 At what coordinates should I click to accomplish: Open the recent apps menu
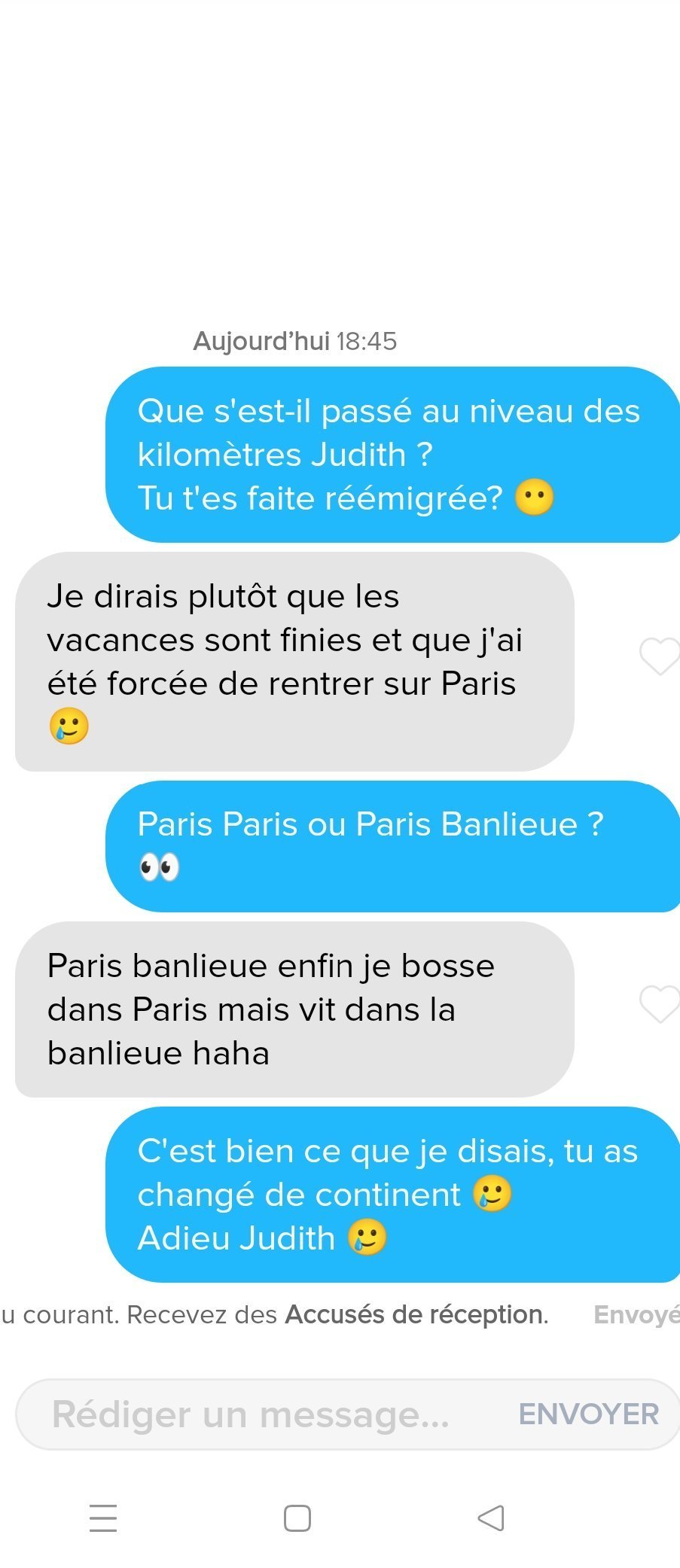click(x=103, y=1518)
